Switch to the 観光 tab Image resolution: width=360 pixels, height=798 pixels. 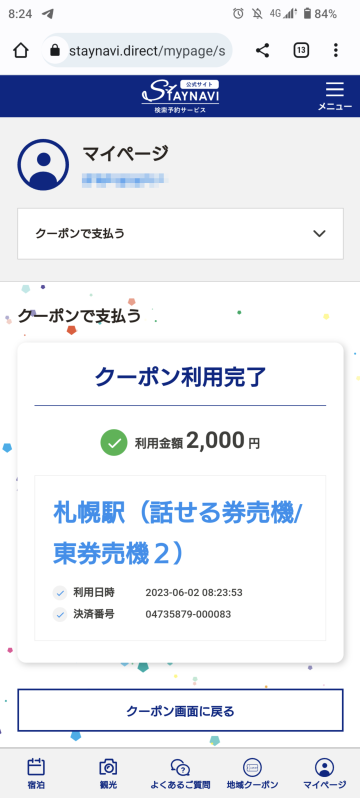coord(108,773)
